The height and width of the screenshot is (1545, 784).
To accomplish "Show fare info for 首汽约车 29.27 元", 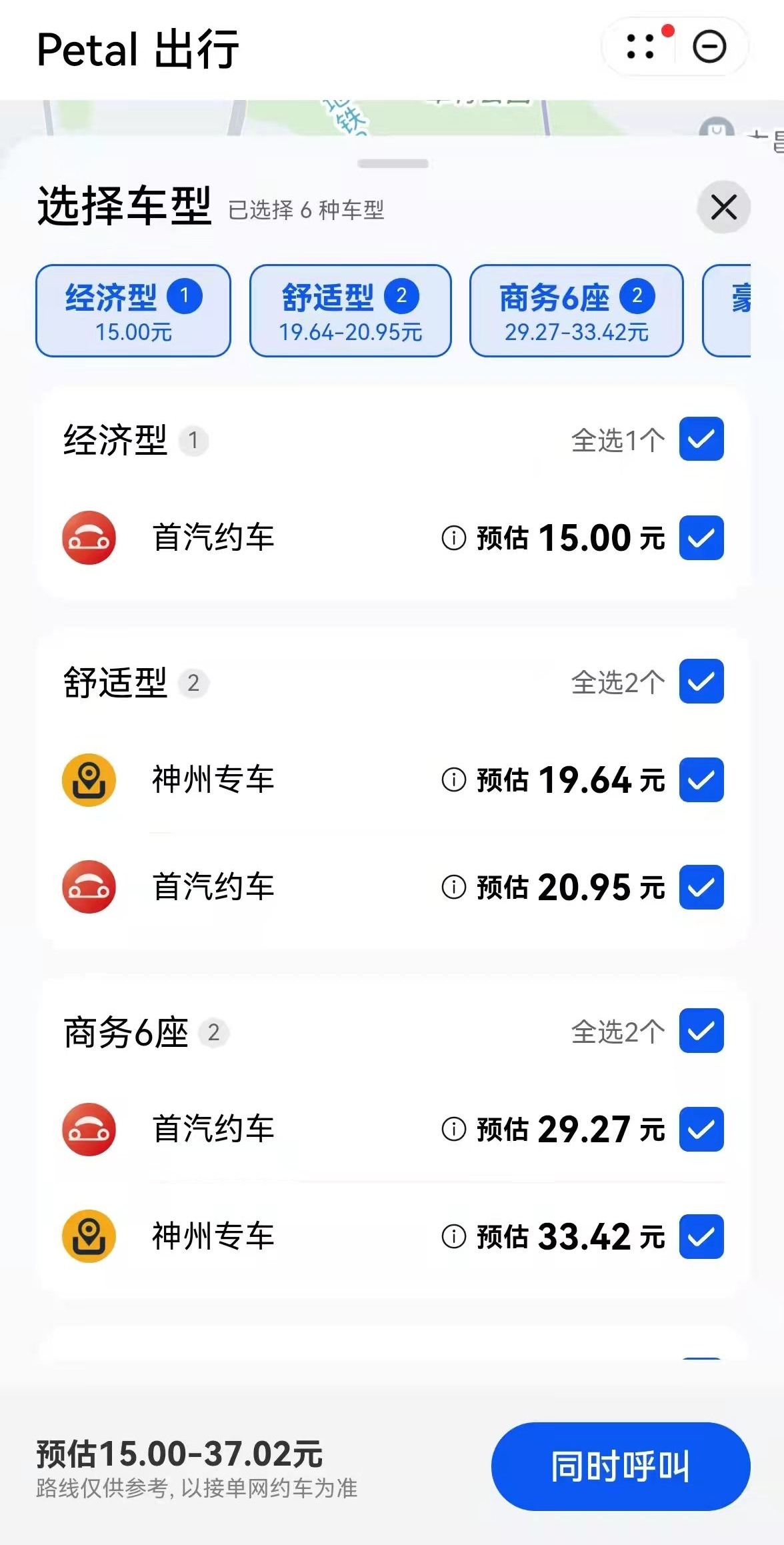I will tap(454, 1129).
